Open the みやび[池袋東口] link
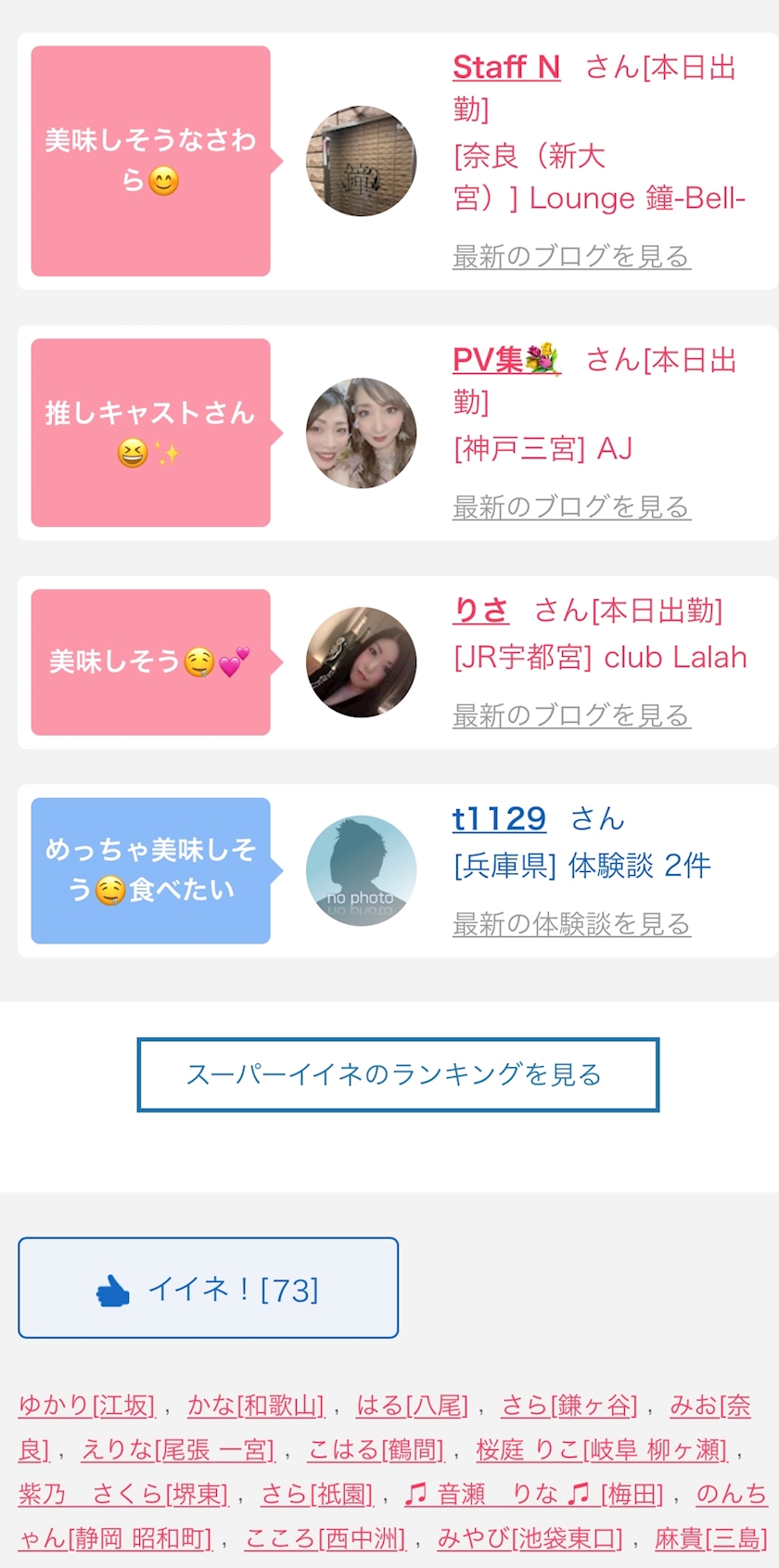The width and height of the screenshot is (779, 1568). (530, 1539)
